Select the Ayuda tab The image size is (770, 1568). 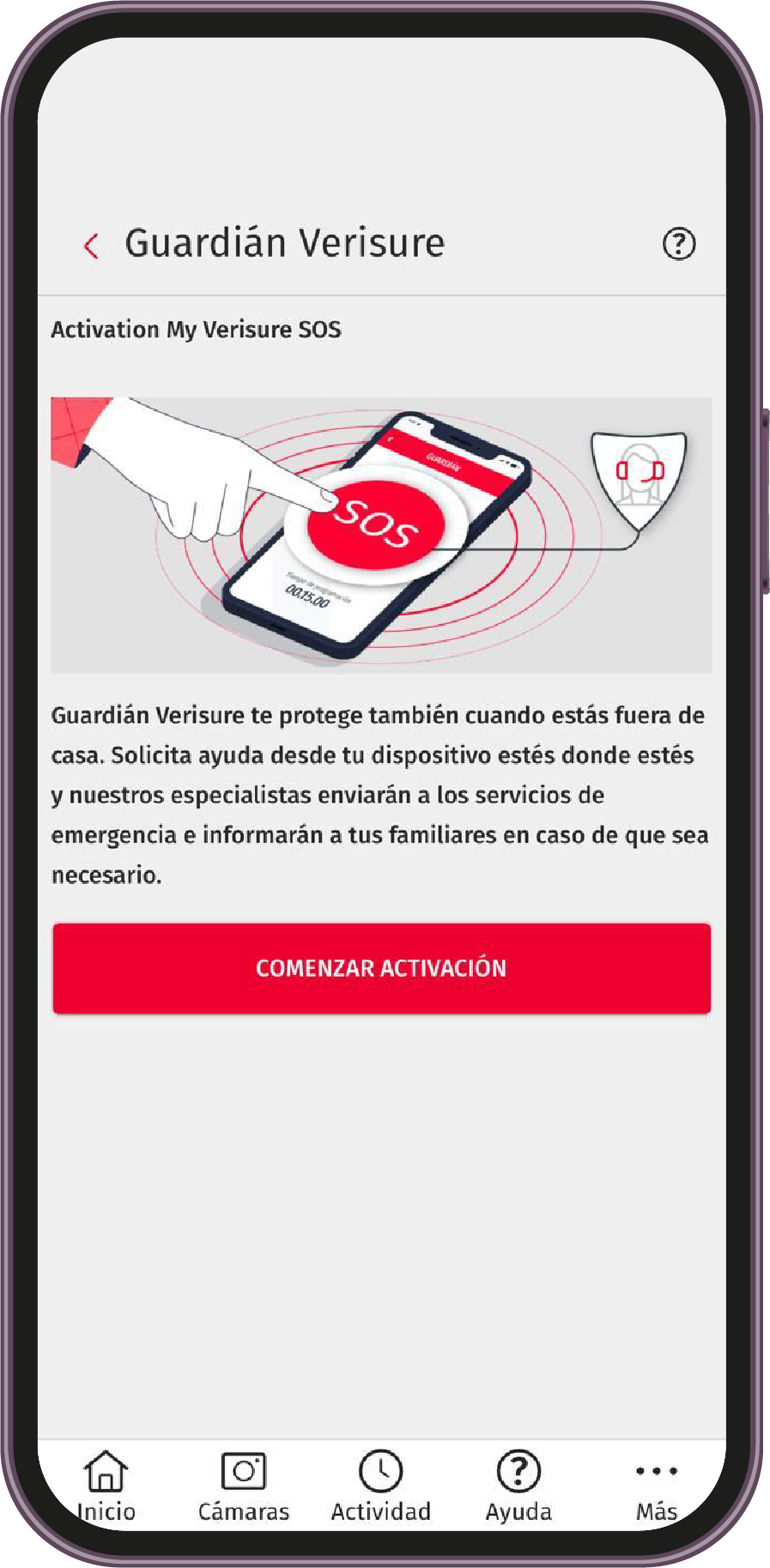click(518, 1486)
